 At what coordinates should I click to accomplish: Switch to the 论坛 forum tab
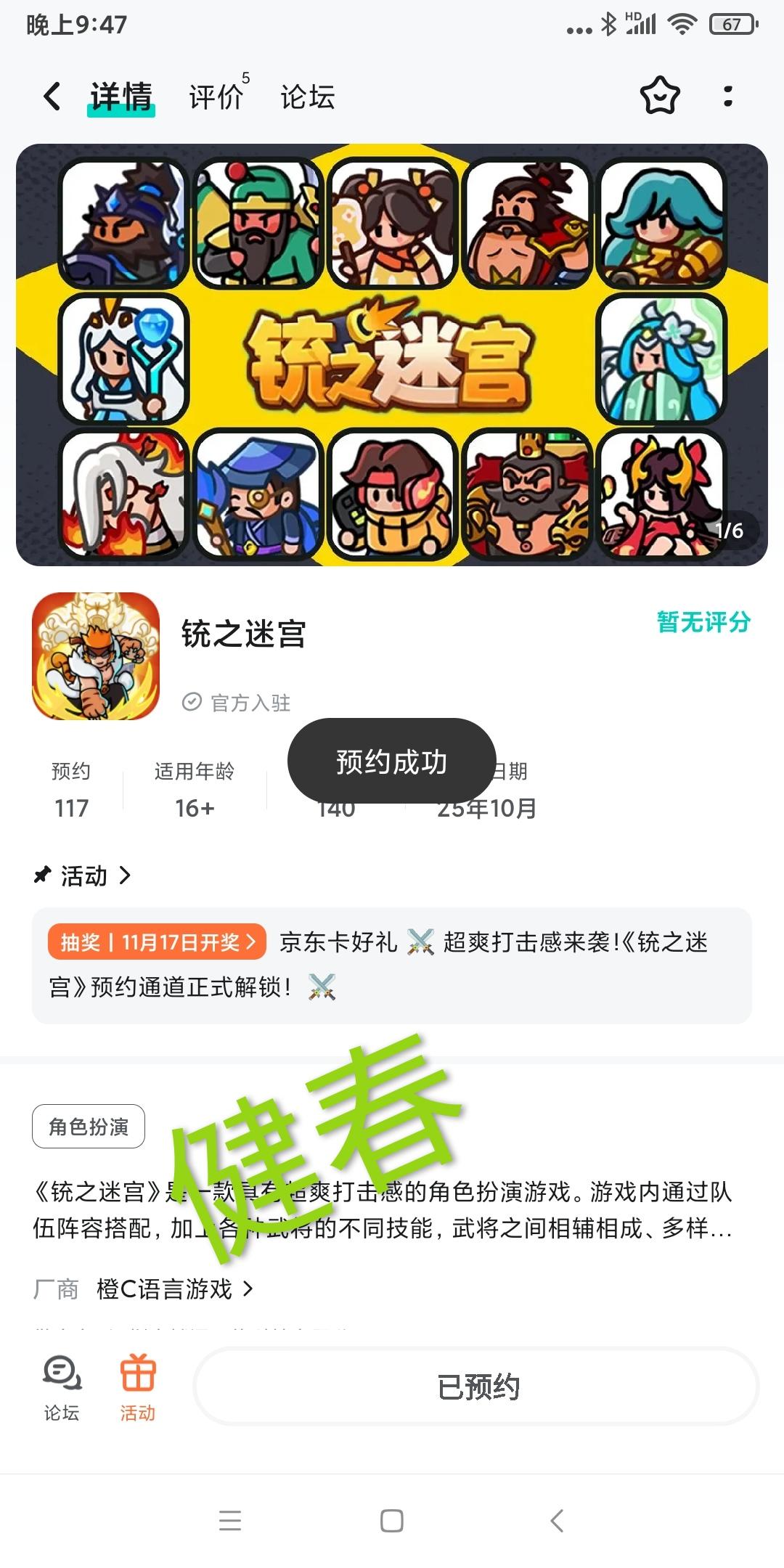coord(306,97)
